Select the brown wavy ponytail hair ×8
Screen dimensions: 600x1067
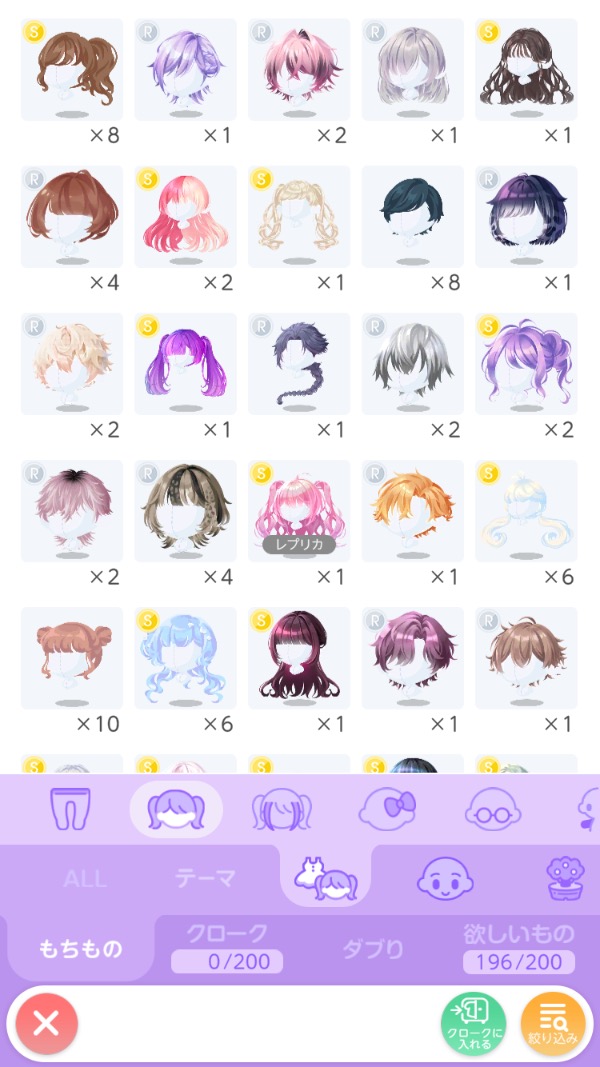click(71, 70)
